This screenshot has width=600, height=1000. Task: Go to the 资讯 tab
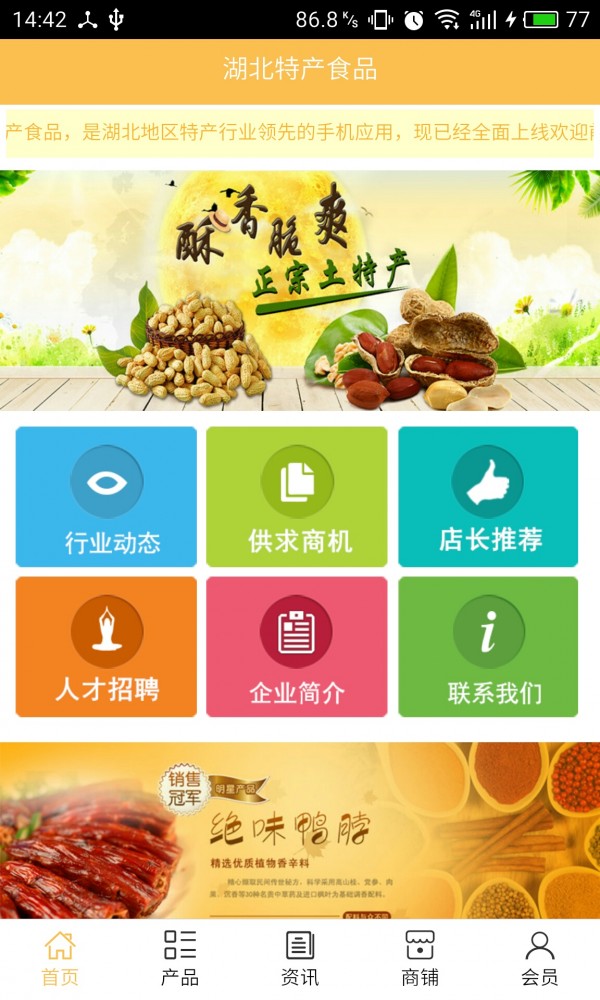click(300, 958)
